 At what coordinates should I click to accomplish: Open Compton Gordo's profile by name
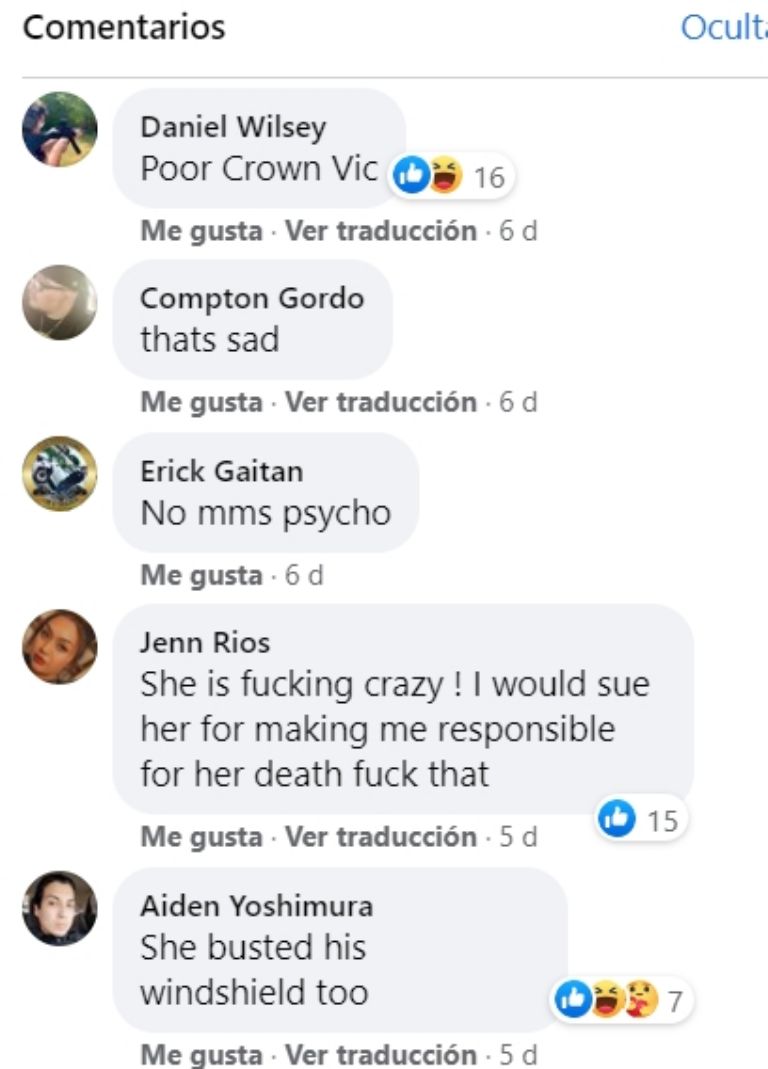(252, 298)
